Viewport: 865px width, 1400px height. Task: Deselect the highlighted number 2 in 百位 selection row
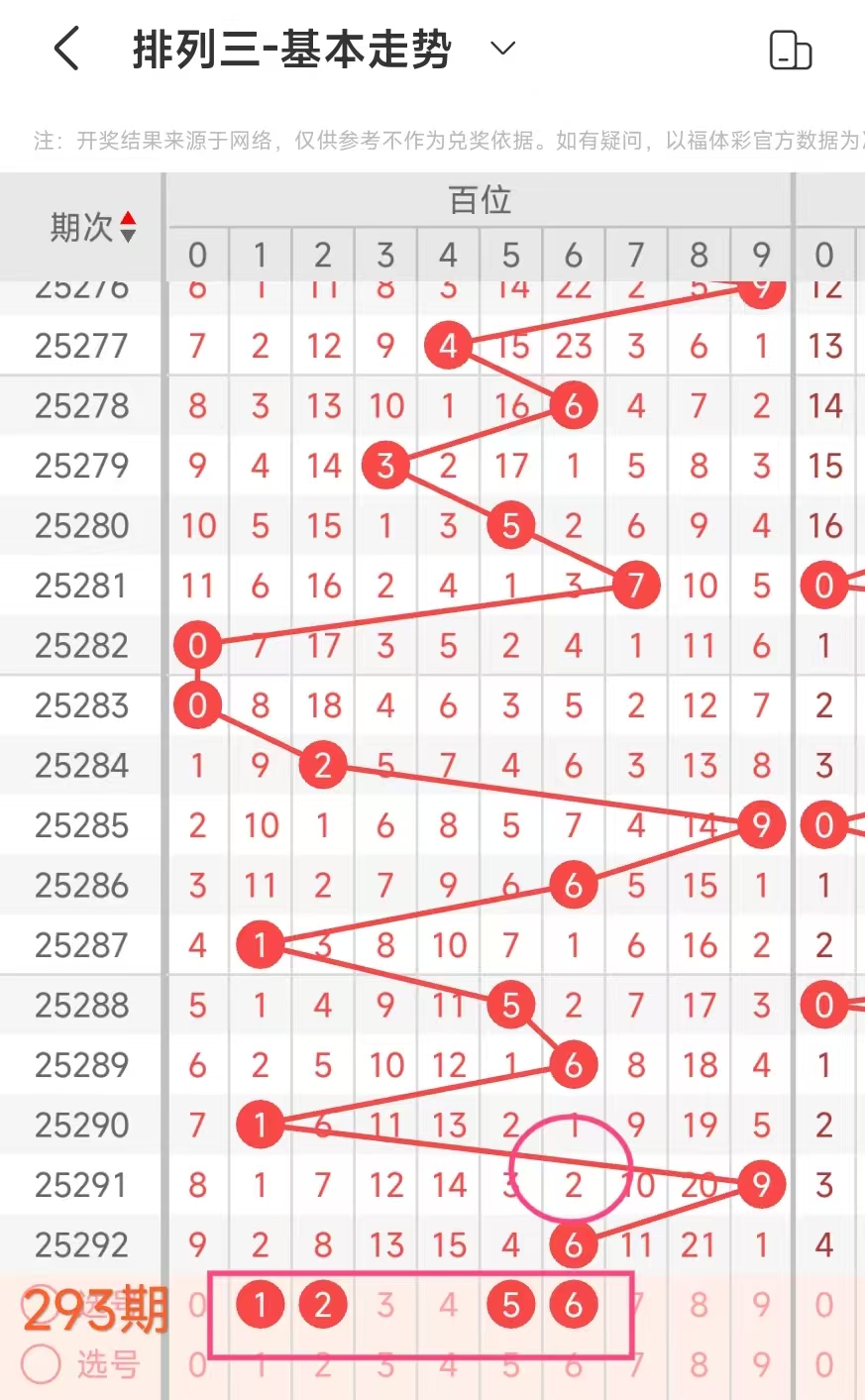point(323,1305)
